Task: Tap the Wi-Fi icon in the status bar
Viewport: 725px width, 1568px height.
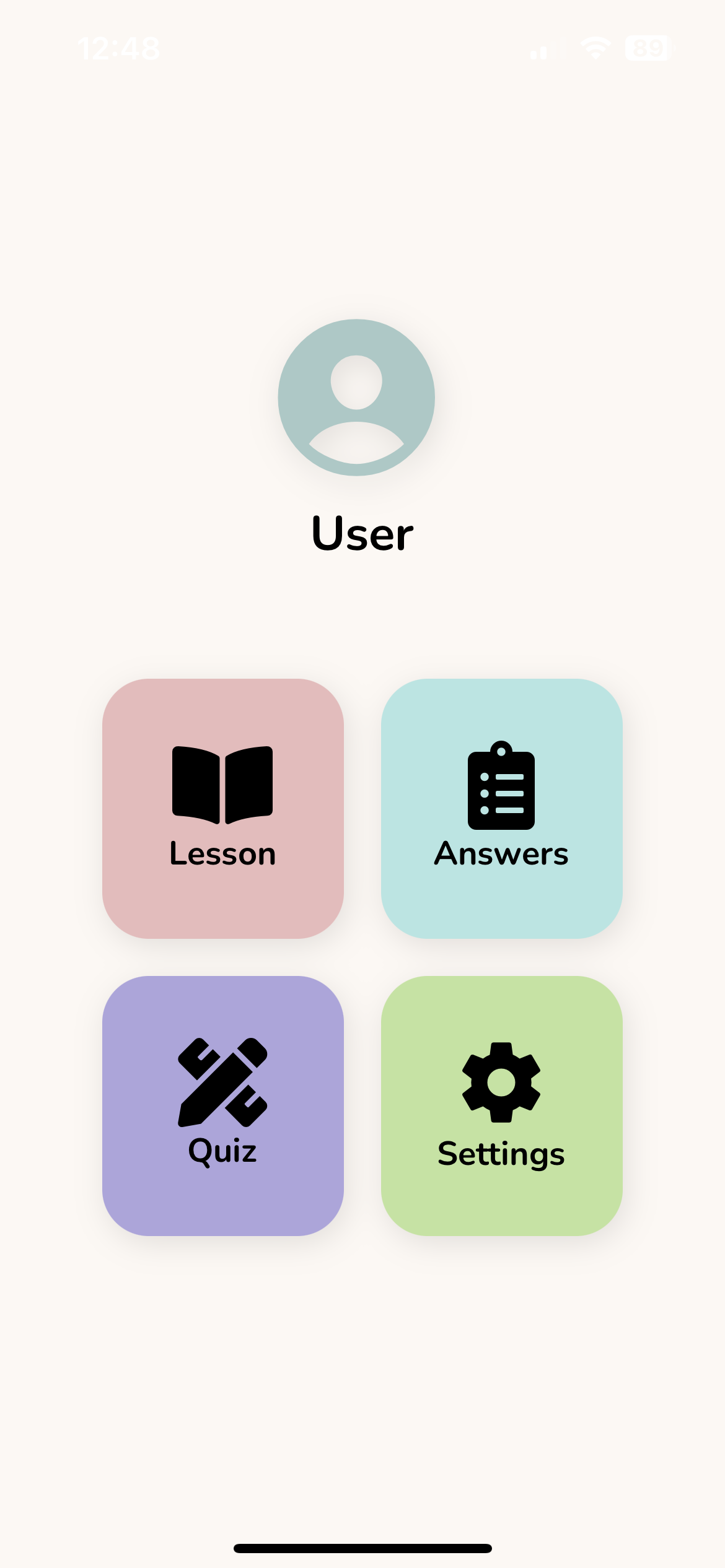Action: click(x=594, y=47)
